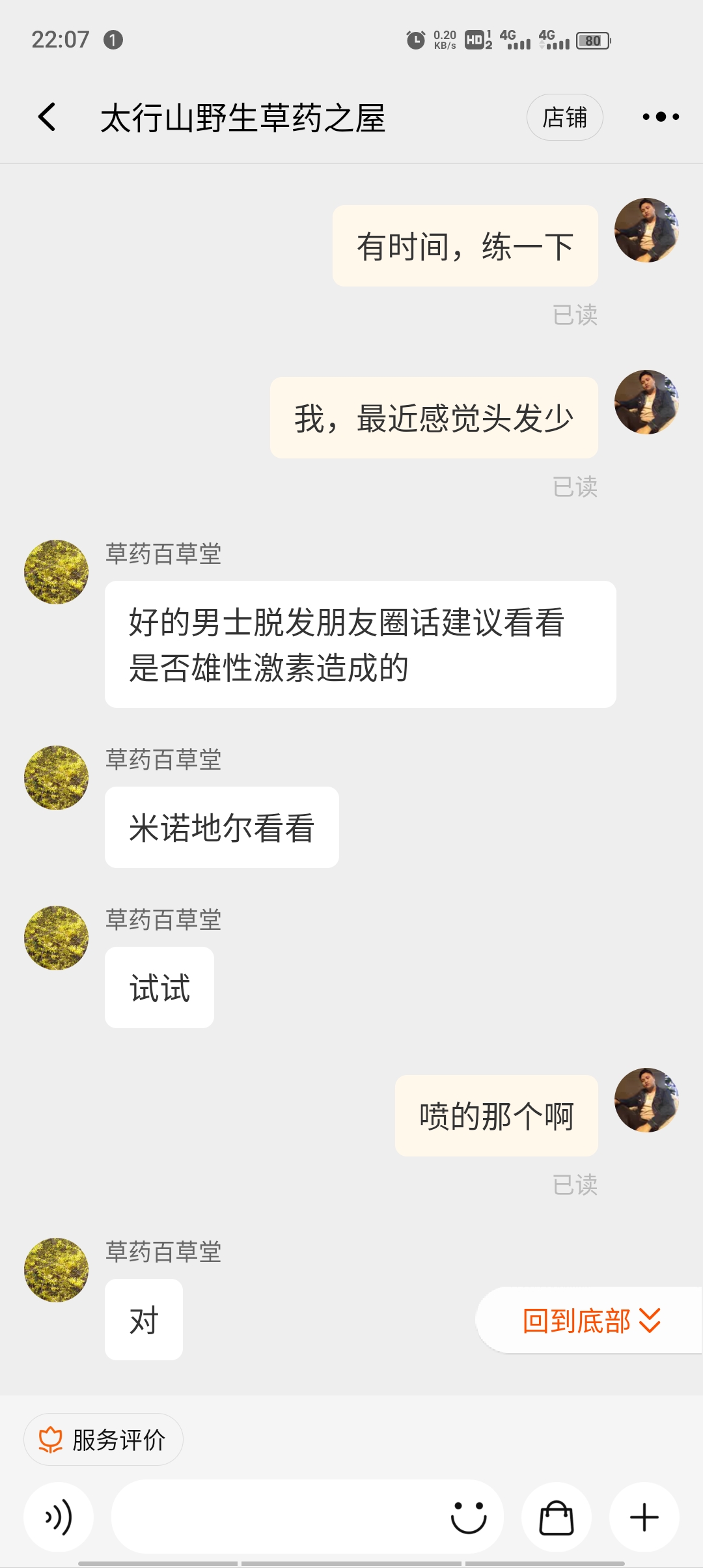Open the 店铺 shop page
The width and height of the screenshot is (703, 1568).
click(x=564, y=117)
